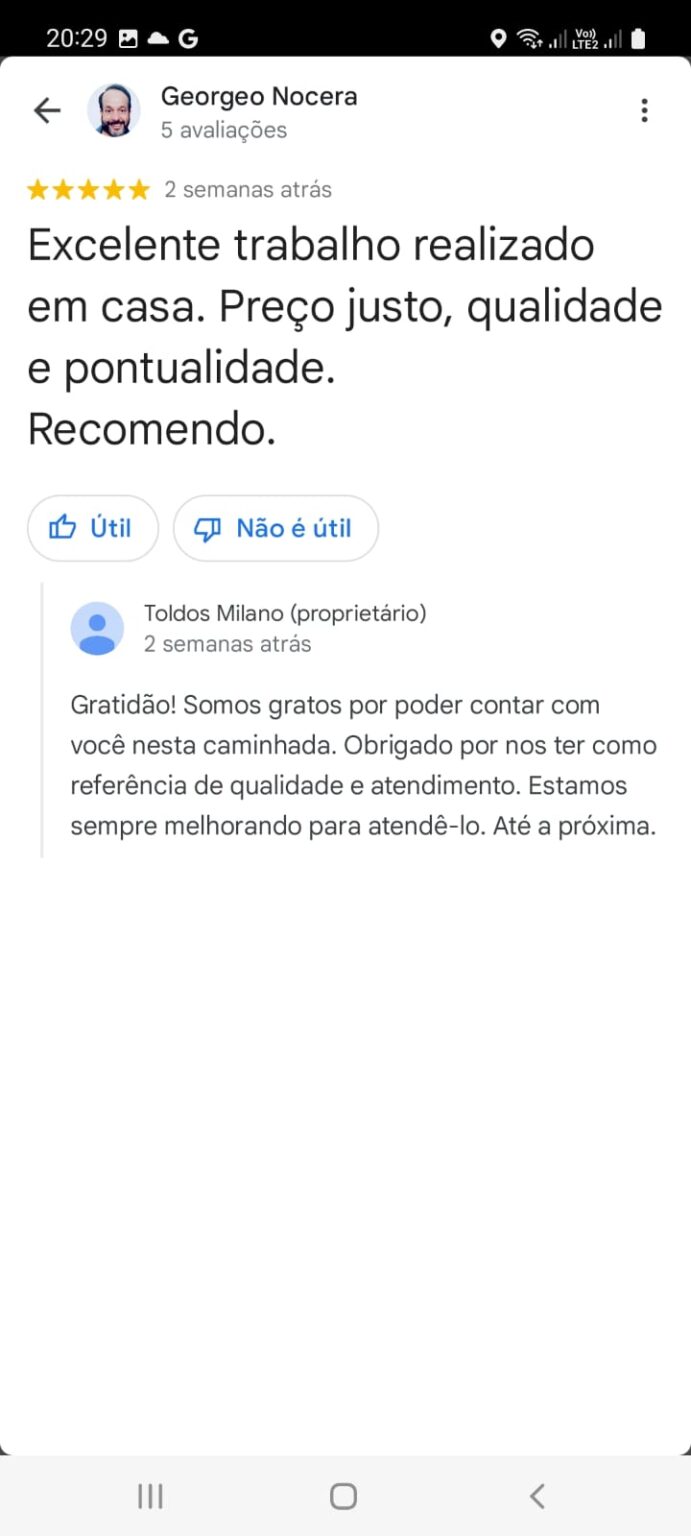The image size is (691, 1536).
Task: Open the recent apps view
Action: [150, 1496]
